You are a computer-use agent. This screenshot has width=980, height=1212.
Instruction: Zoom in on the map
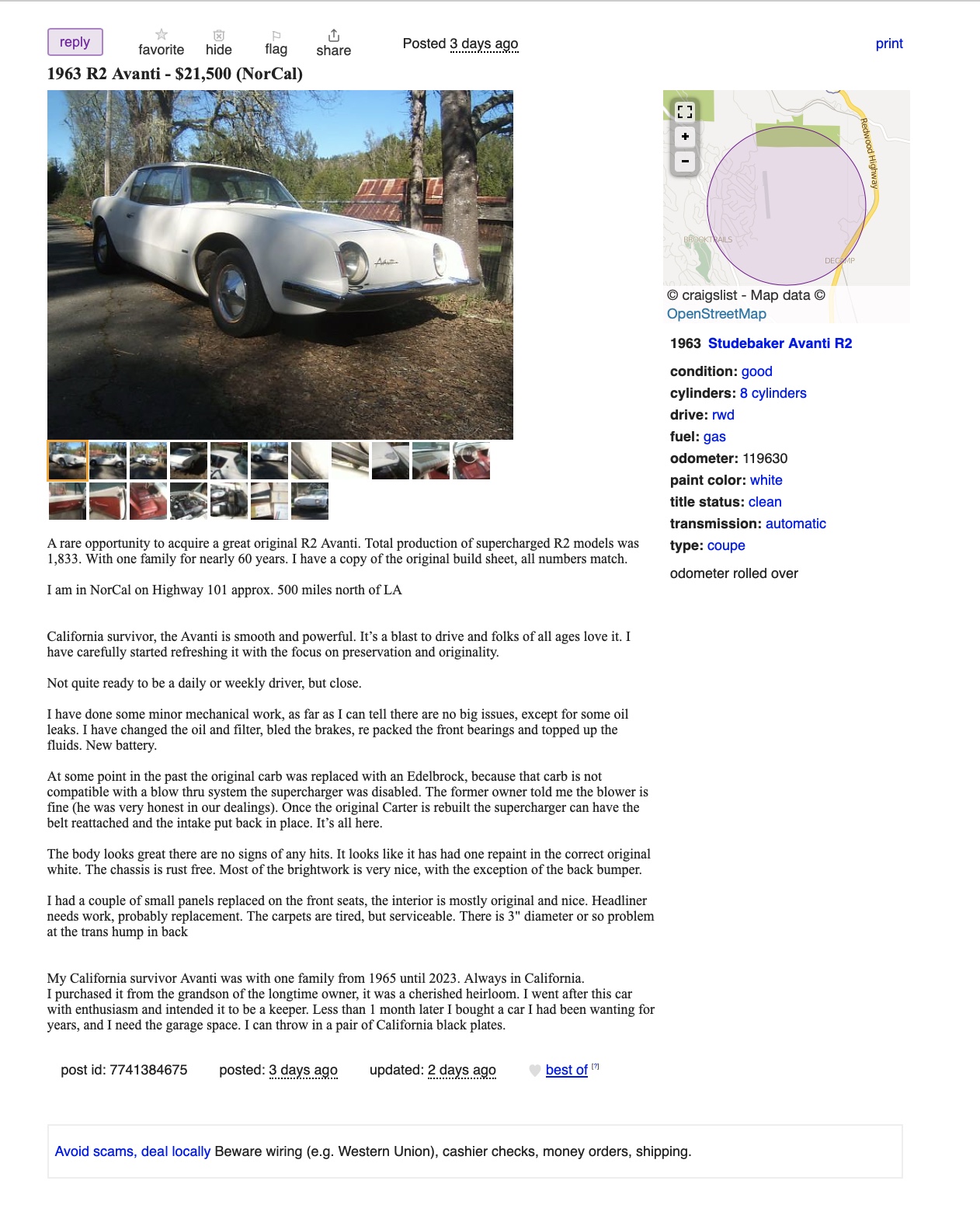click(x=684, y=137)
